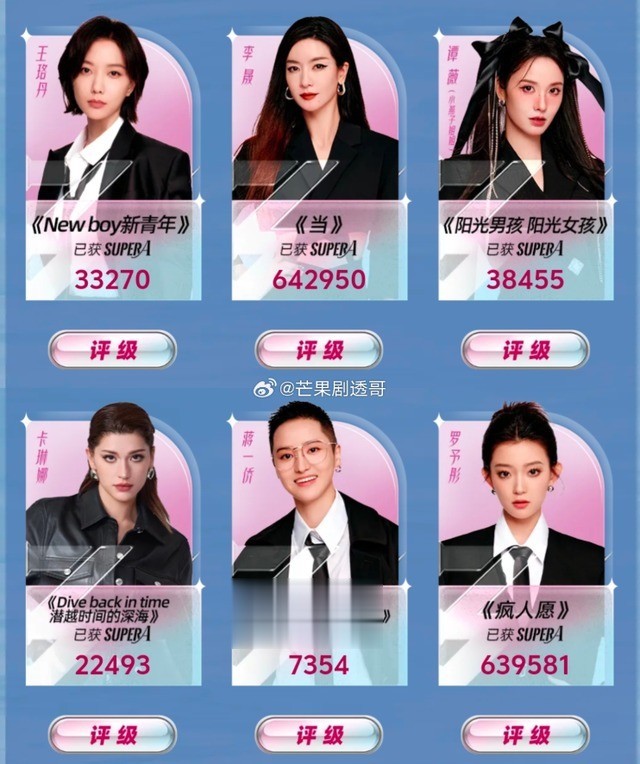Tap 评级 under 《阳光男孩 阳光女孩》 card
Screen dimensions: 640x764
click(x=525, y=349)
